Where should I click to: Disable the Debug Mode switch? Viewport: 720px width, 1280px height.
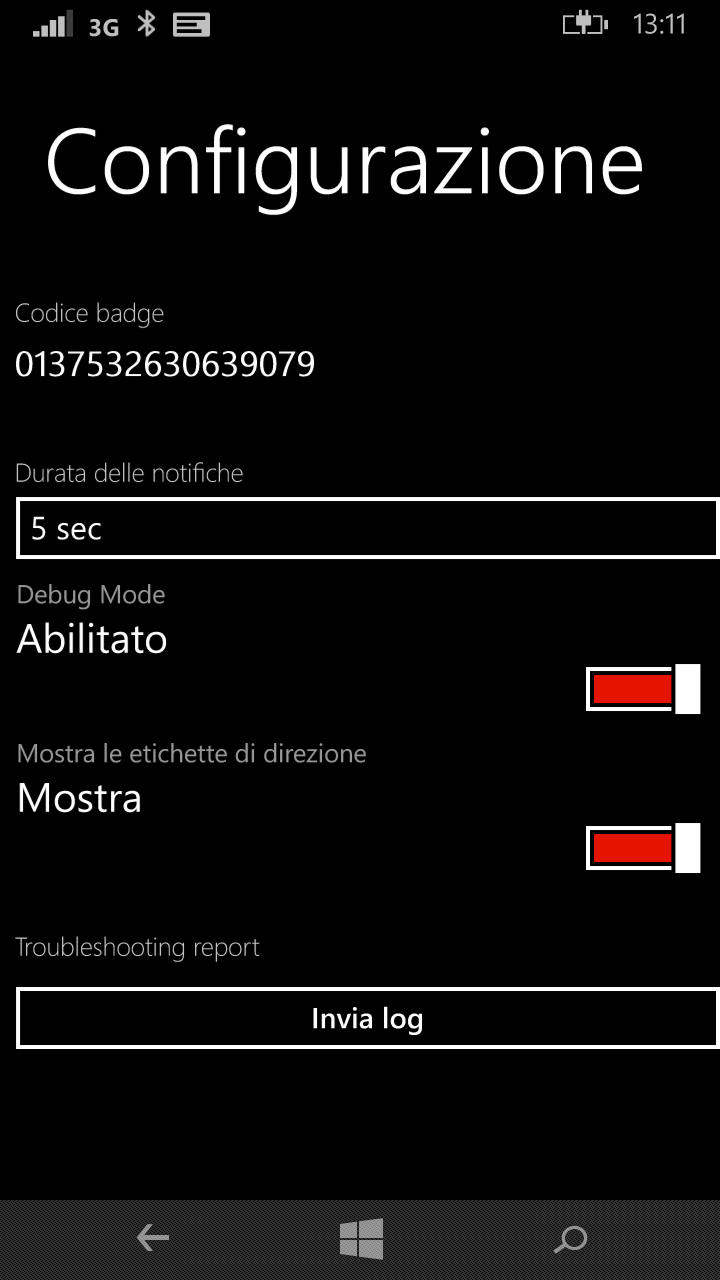pos(642,689)
